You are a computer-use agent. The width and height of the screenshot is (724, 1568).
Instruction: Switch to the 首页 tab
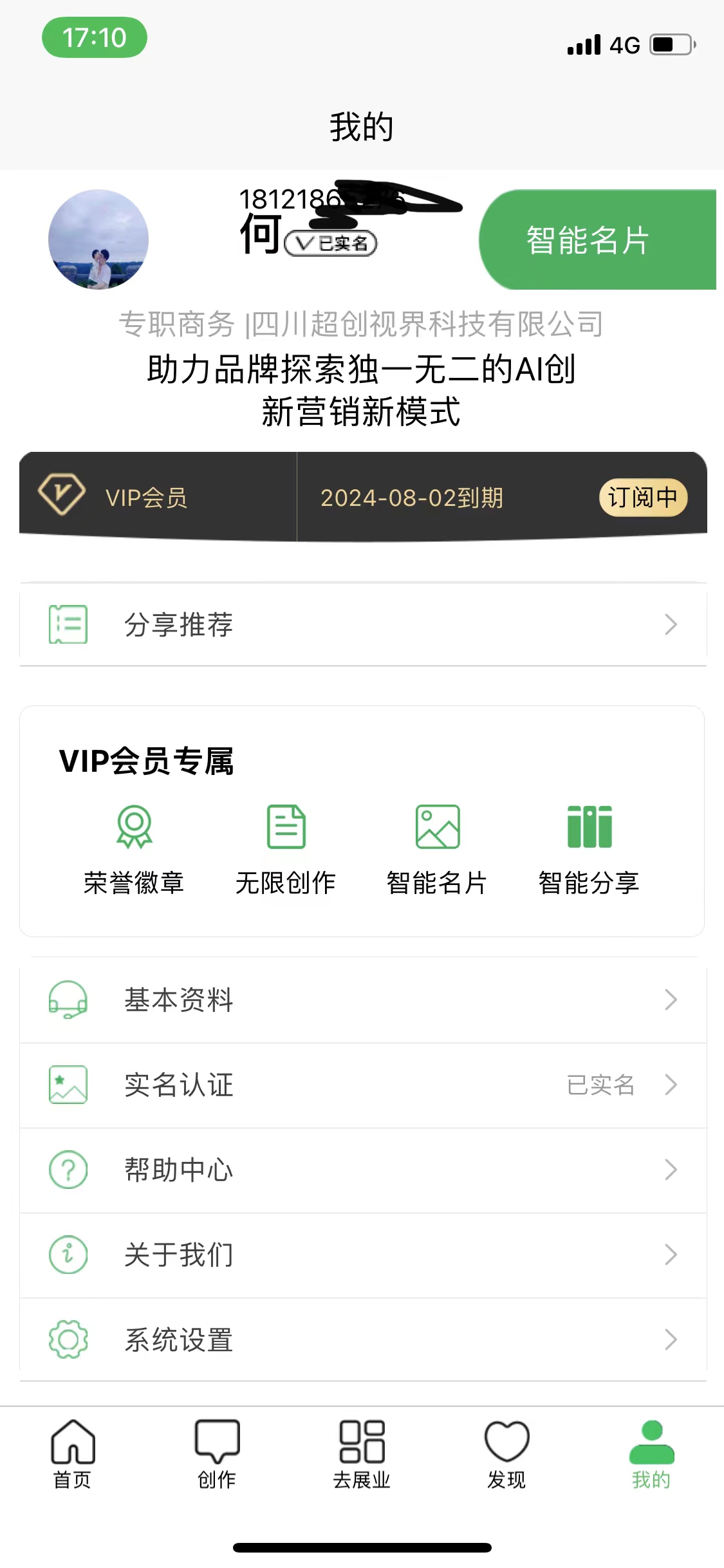pos(73,1455)
